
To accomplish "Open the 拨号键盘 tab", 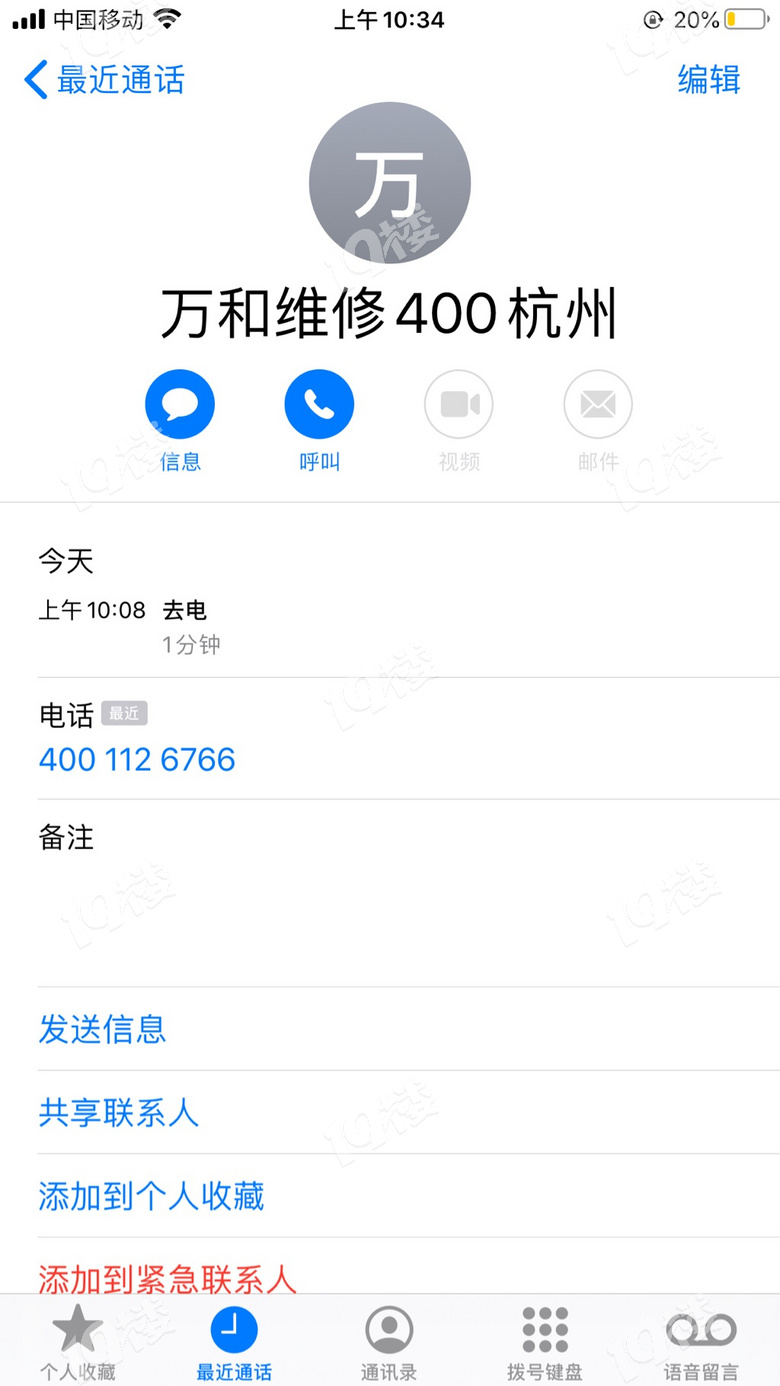I will (545, 1343).
